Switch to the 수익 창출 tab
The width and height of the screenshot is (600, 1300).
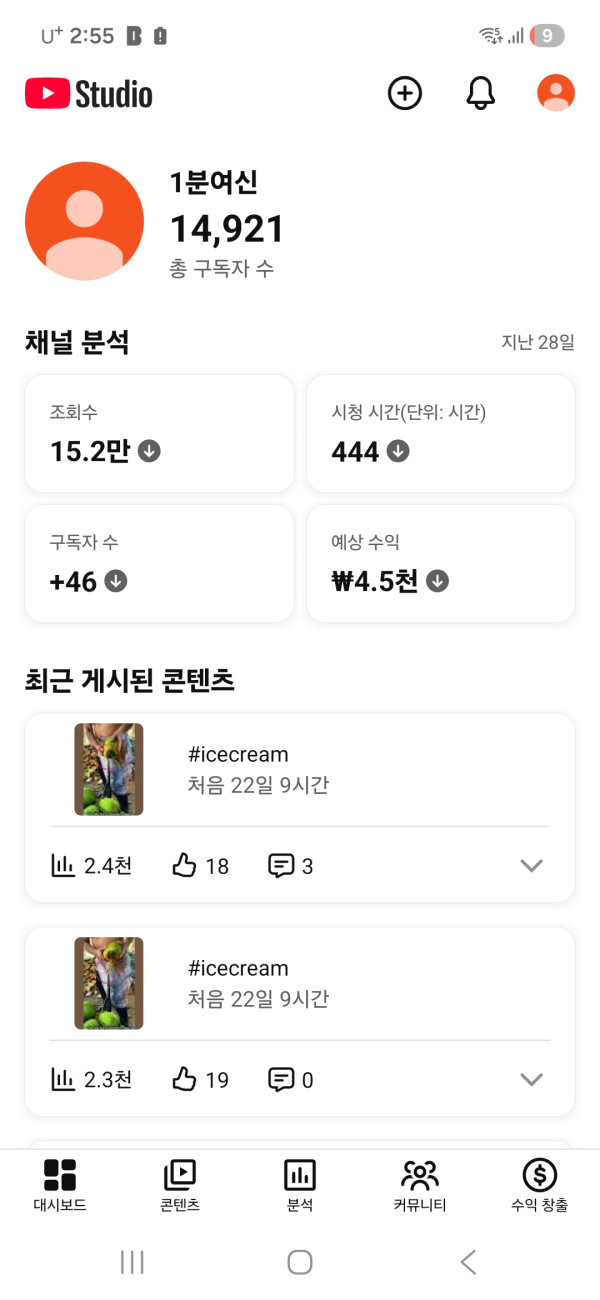coord(540,1186)
